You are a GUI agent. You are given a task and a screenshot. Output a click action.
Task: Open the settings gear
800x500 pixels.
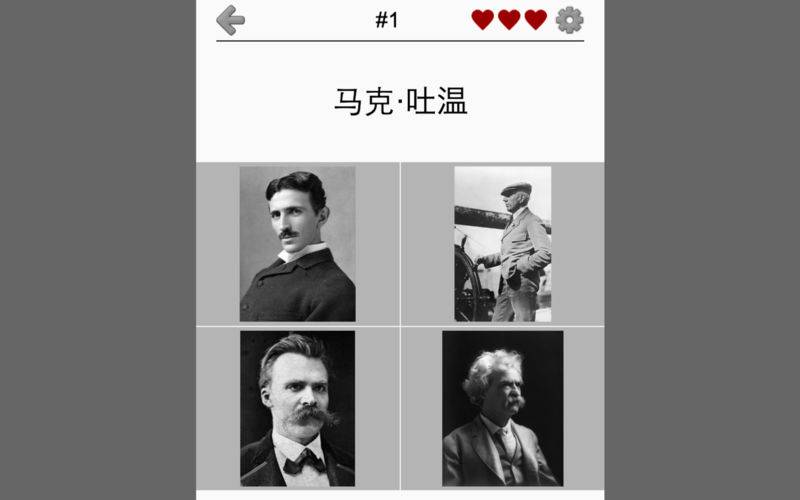click(x=570, y=20)
